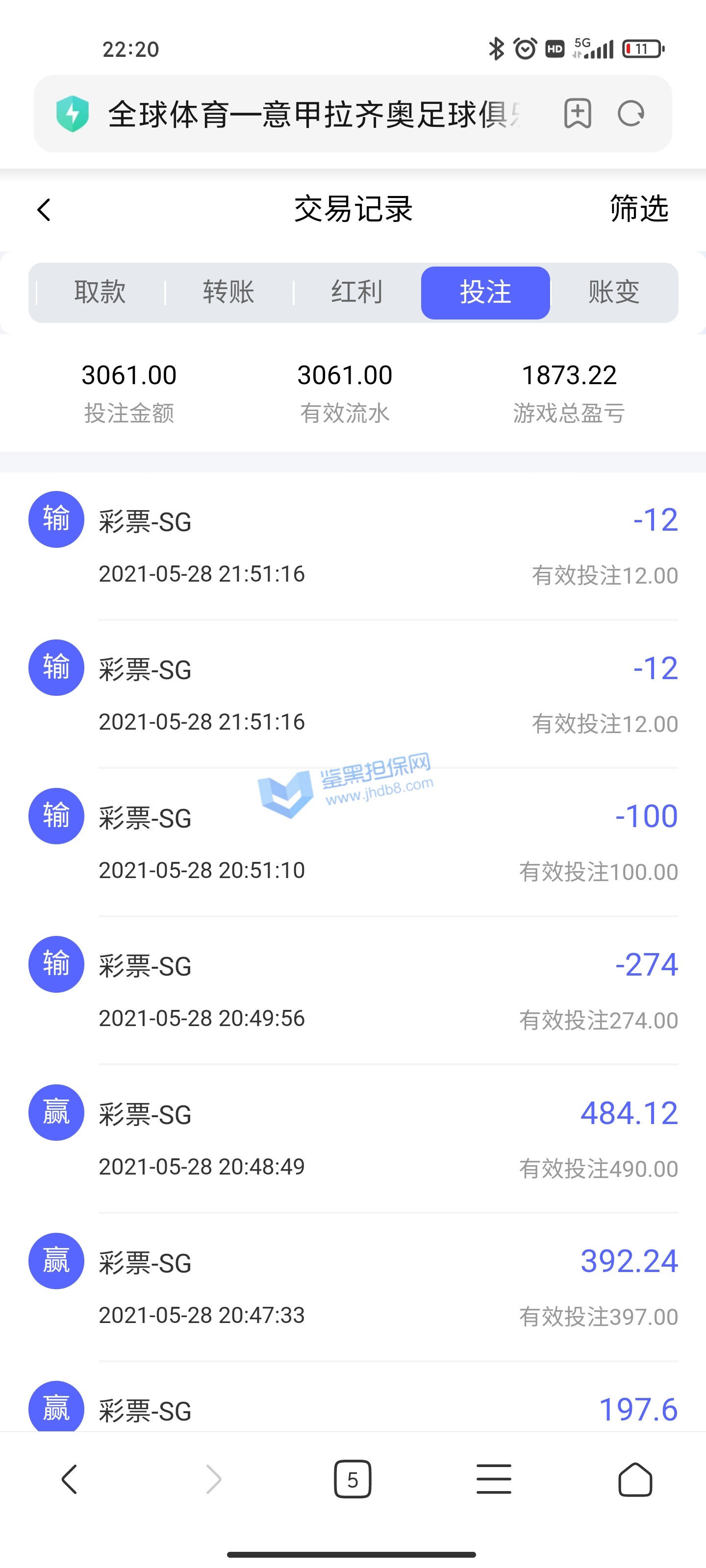Screen dimensions: 706x1568
Task: Switch to the 取款 tab
Action: [x=100, y=292]
